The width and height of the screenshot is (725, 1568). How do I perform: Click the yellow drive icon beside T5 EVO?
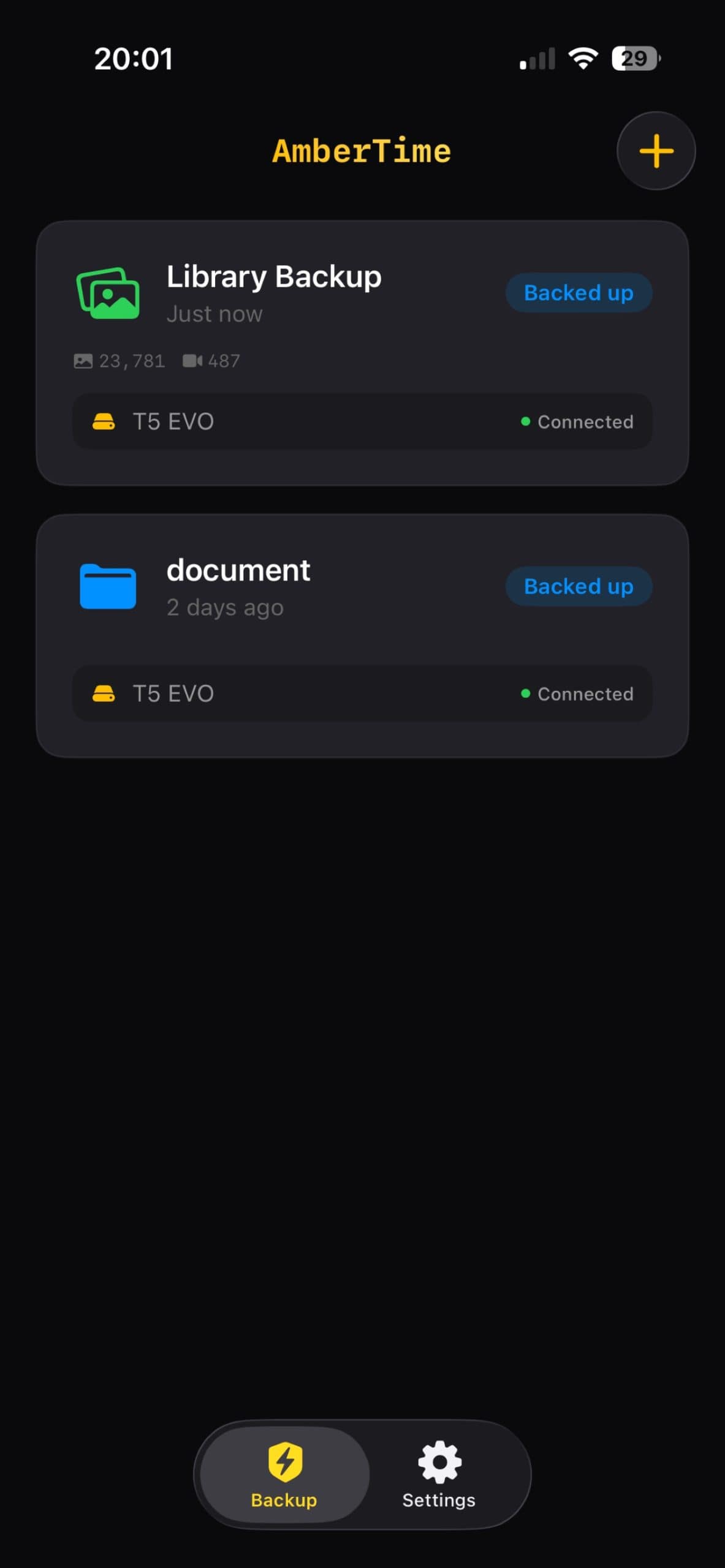pos(105,421)
